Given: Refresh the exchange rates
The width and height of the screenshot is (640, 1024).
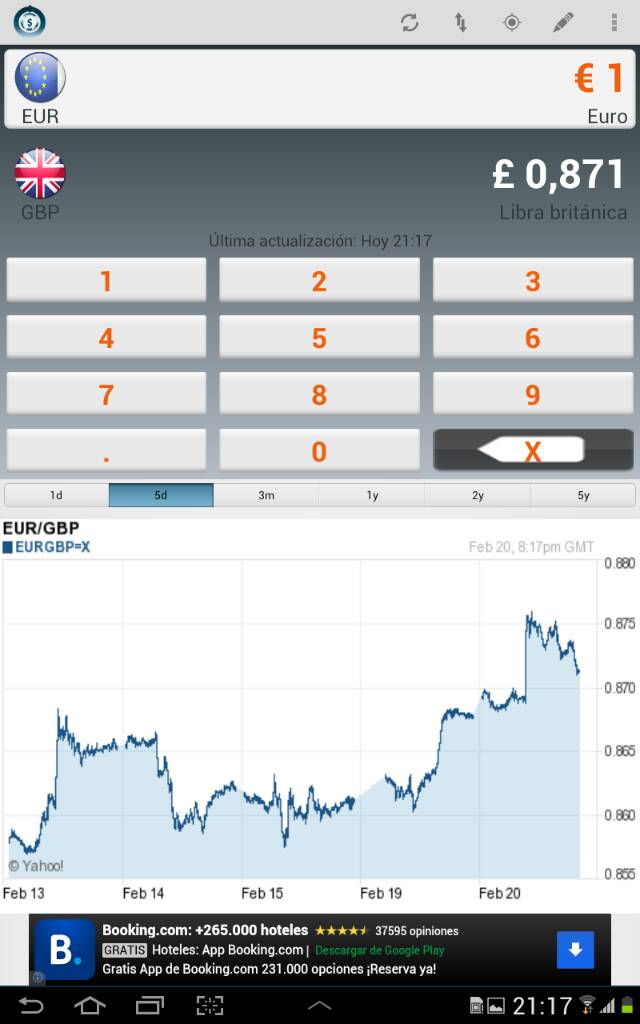Looking at the screenshot, I should click(x=409, y=23).
